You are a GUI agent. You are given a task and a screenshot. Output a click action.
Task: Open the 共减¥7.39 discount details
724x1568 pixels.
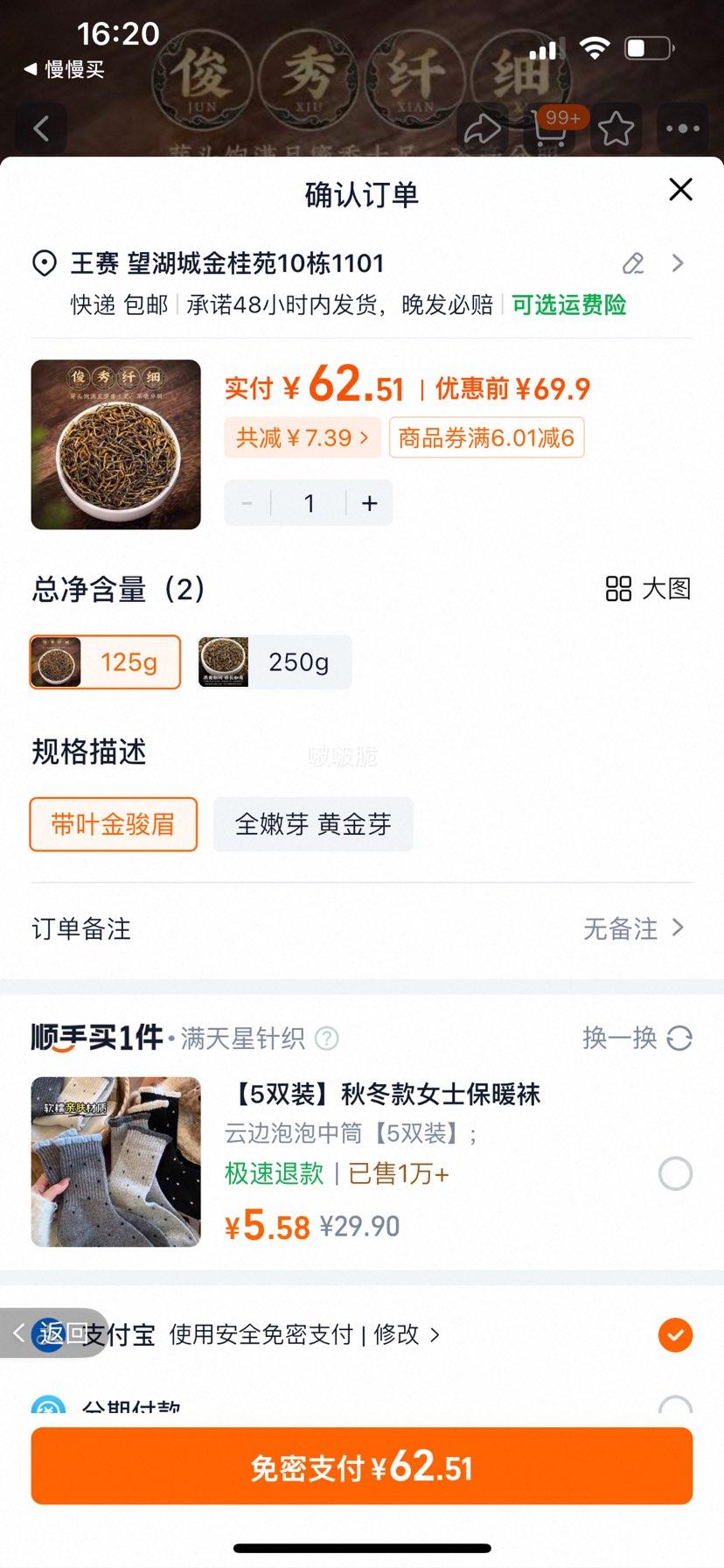pos(302,437)
